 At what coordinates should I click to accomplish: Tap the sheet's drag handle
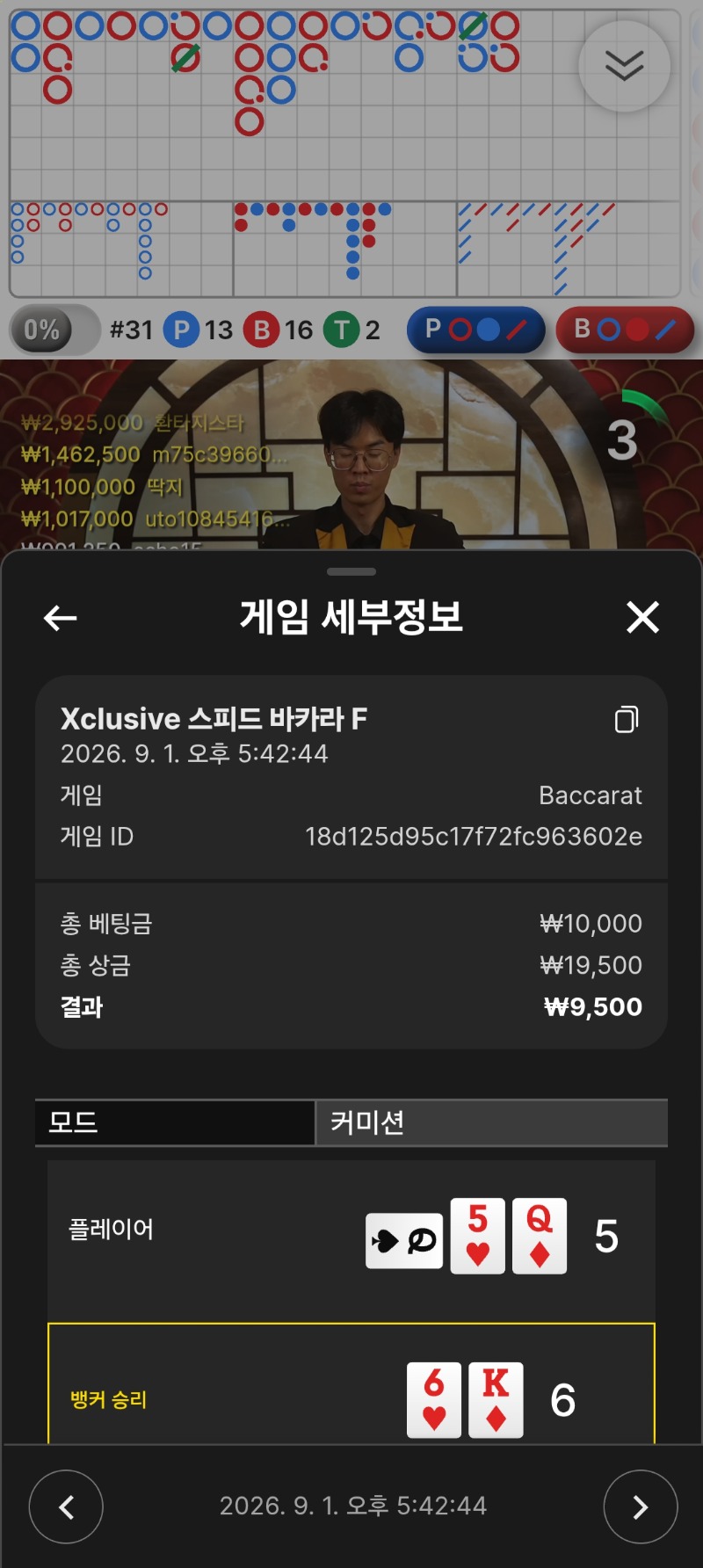click(351, 571)
